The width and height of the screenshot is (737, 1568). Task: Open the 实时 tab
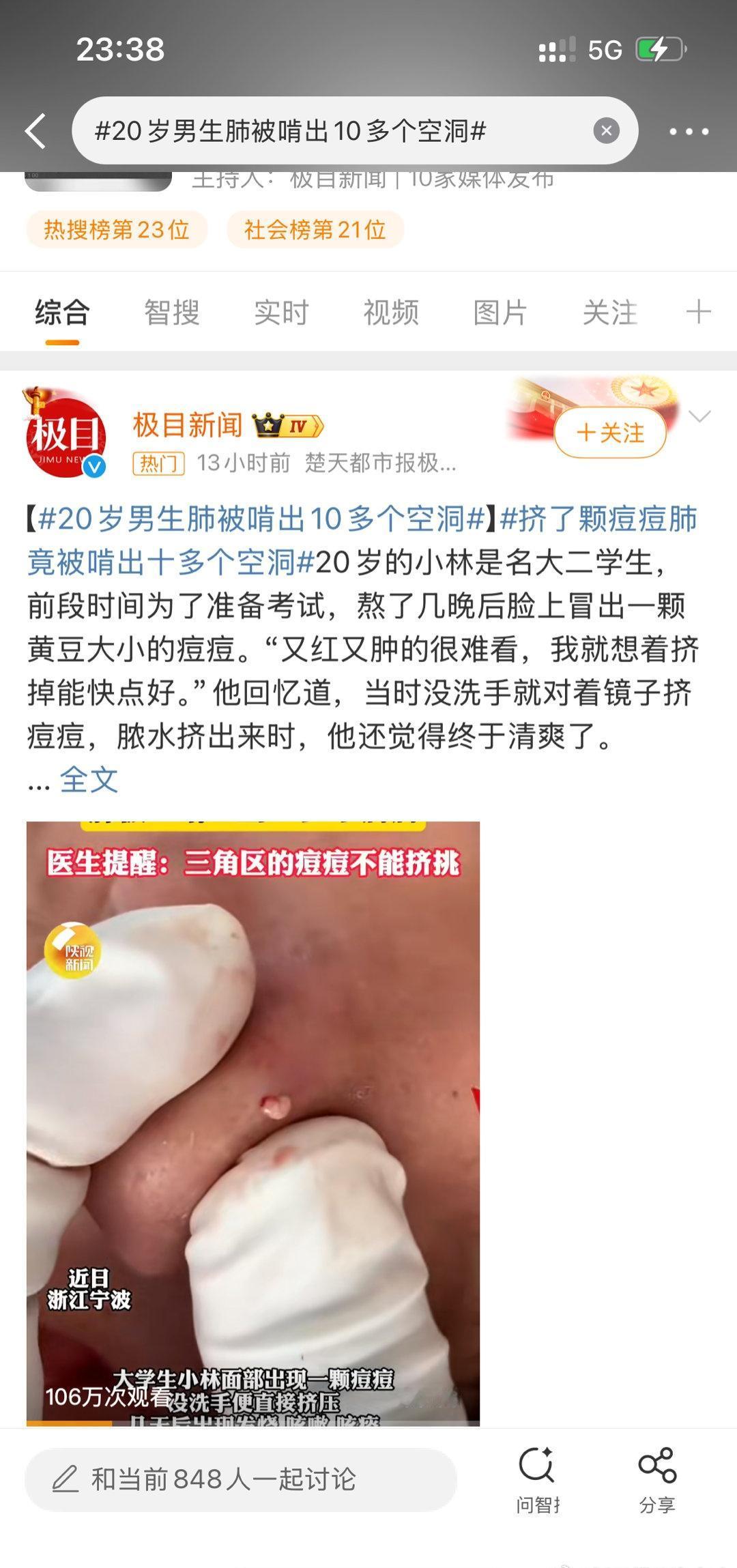[280, 313]
